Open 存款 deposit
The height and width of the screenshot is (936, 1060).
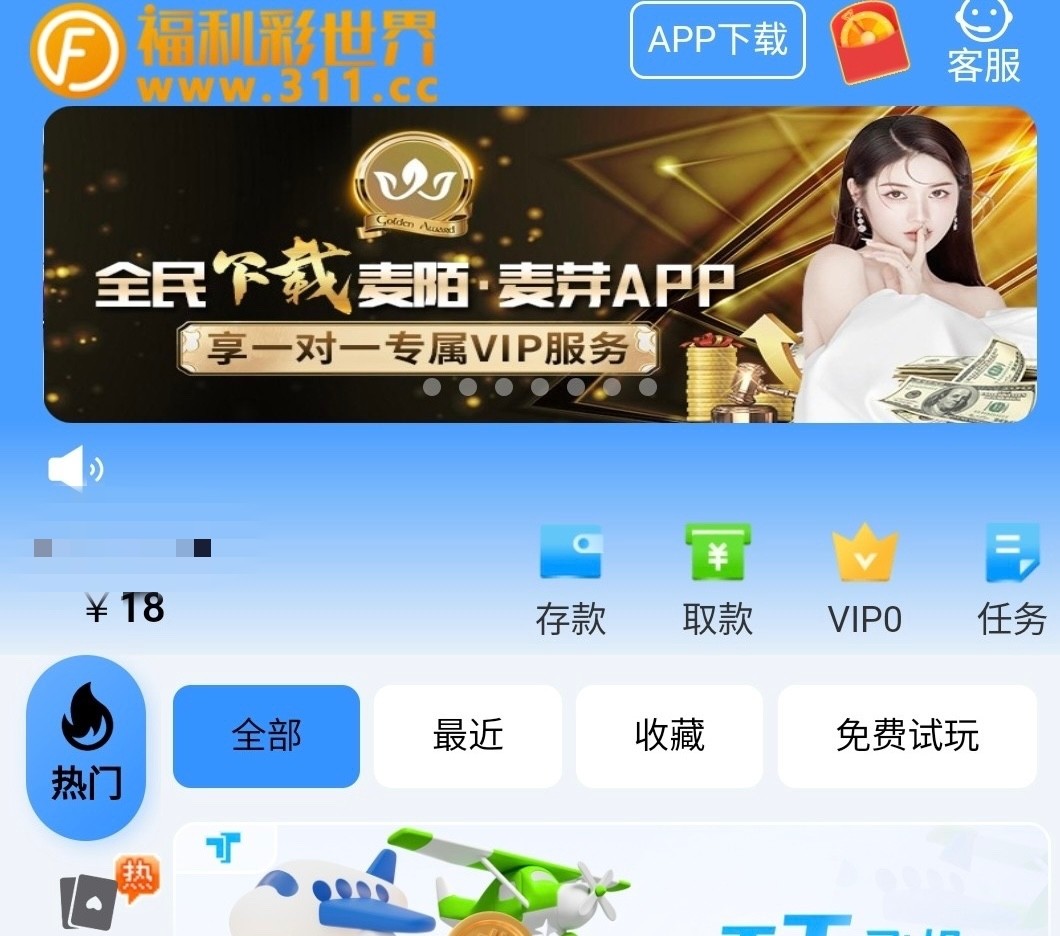pos(571,582)
